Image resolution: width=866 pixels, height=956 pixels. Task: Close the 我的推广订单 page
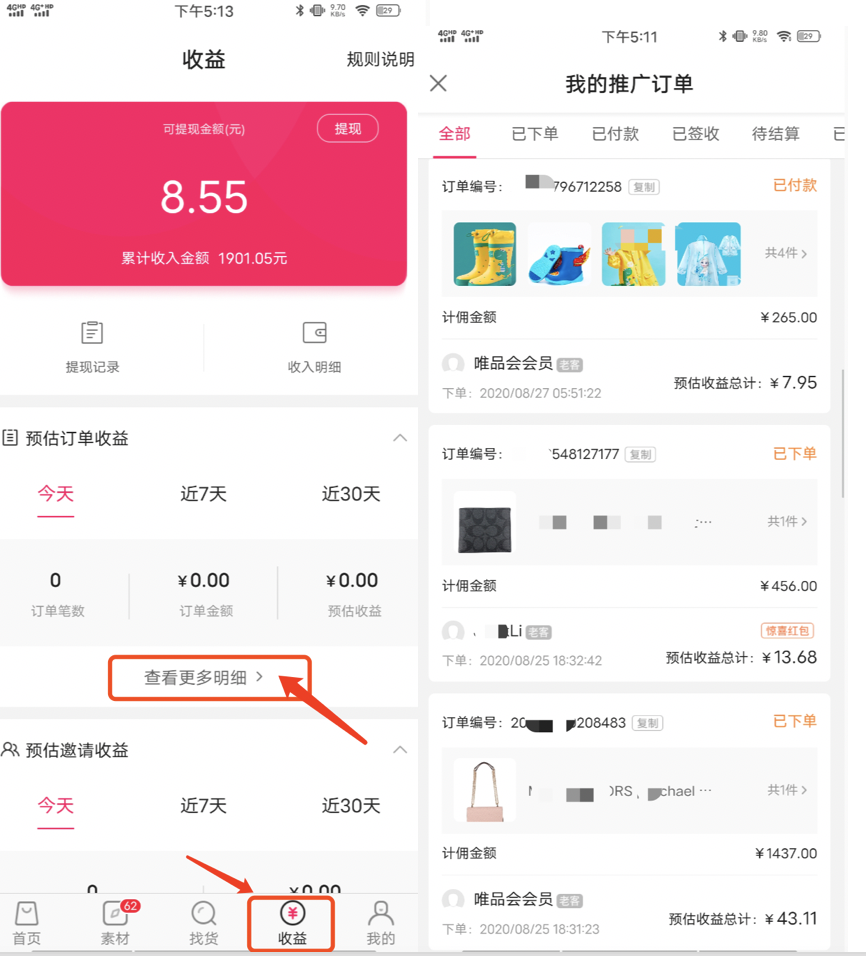coord(438,84)
